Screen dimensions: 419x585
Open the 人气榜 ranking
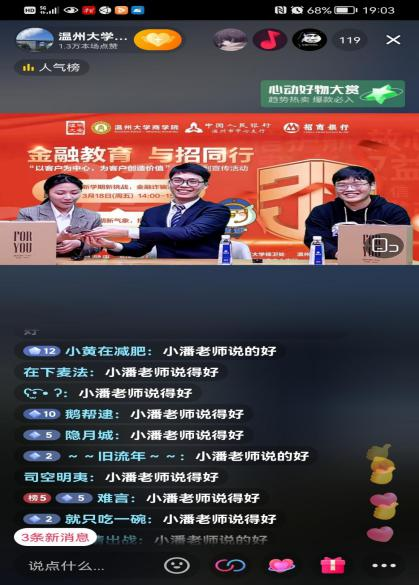(51, 68)
